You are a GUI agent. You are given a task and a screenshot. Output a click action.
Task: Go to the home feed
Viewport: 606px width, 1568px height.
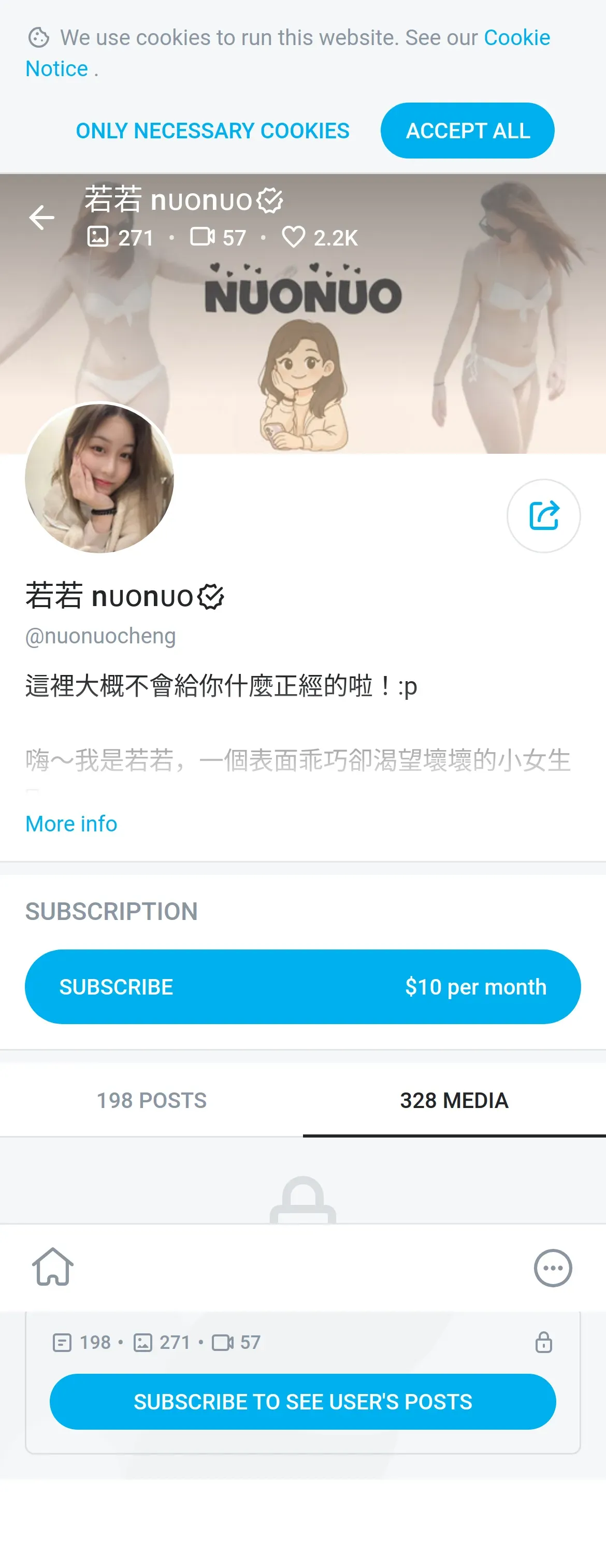(x=53, y=1267)
